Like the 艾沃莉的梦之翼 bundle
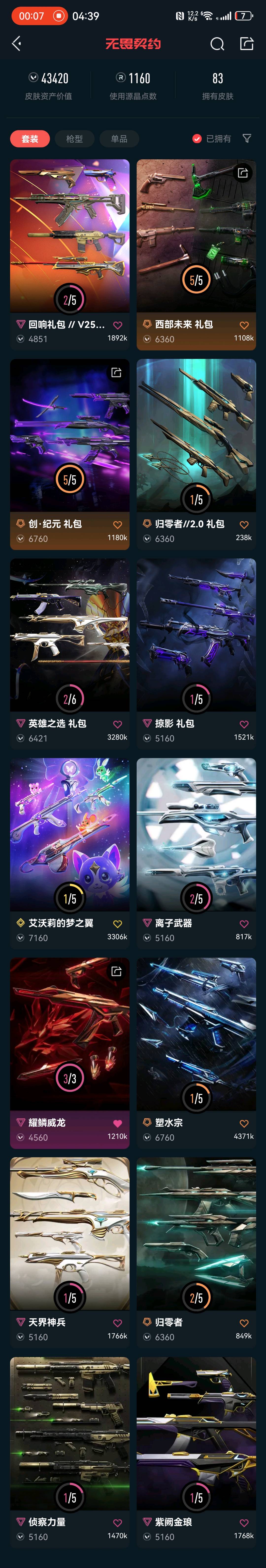This screenshot has height=1568, width=266. pyautogui.click(x=117, y=924)
